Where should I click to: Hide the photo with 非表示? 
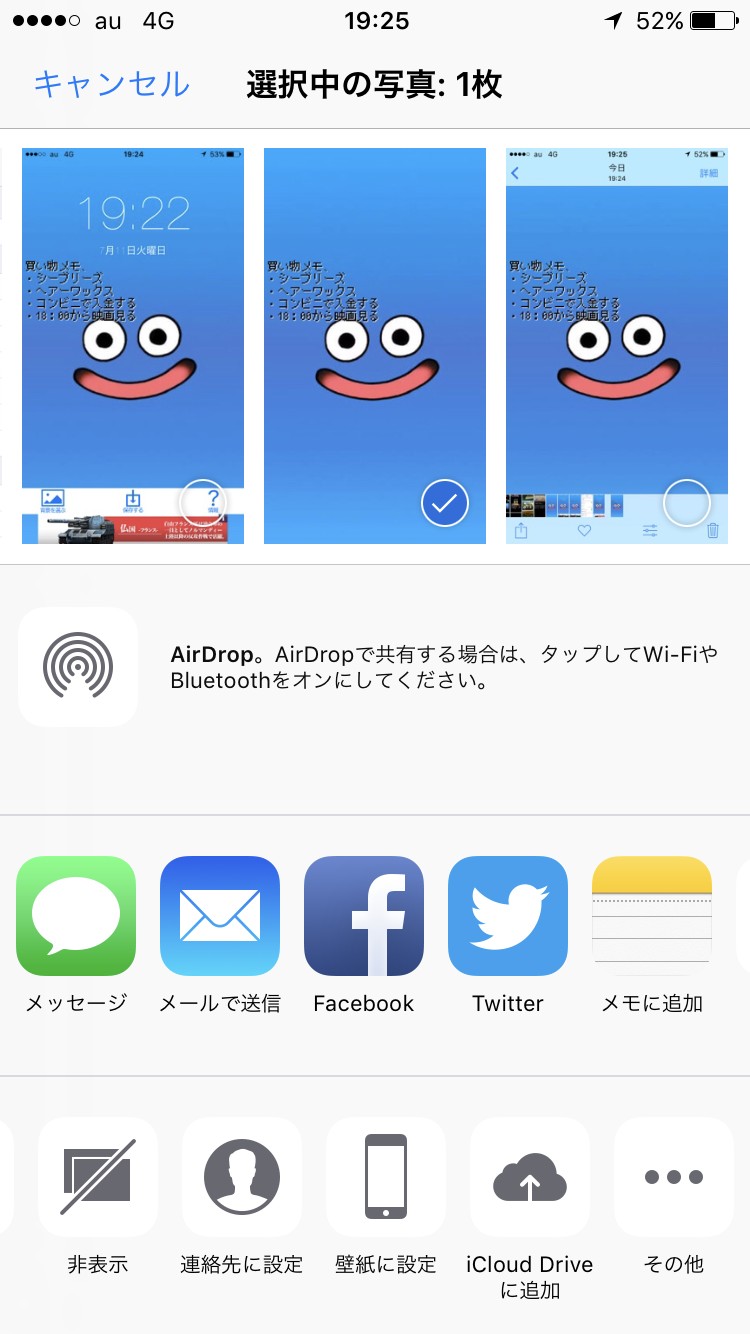click(98, 1177)
